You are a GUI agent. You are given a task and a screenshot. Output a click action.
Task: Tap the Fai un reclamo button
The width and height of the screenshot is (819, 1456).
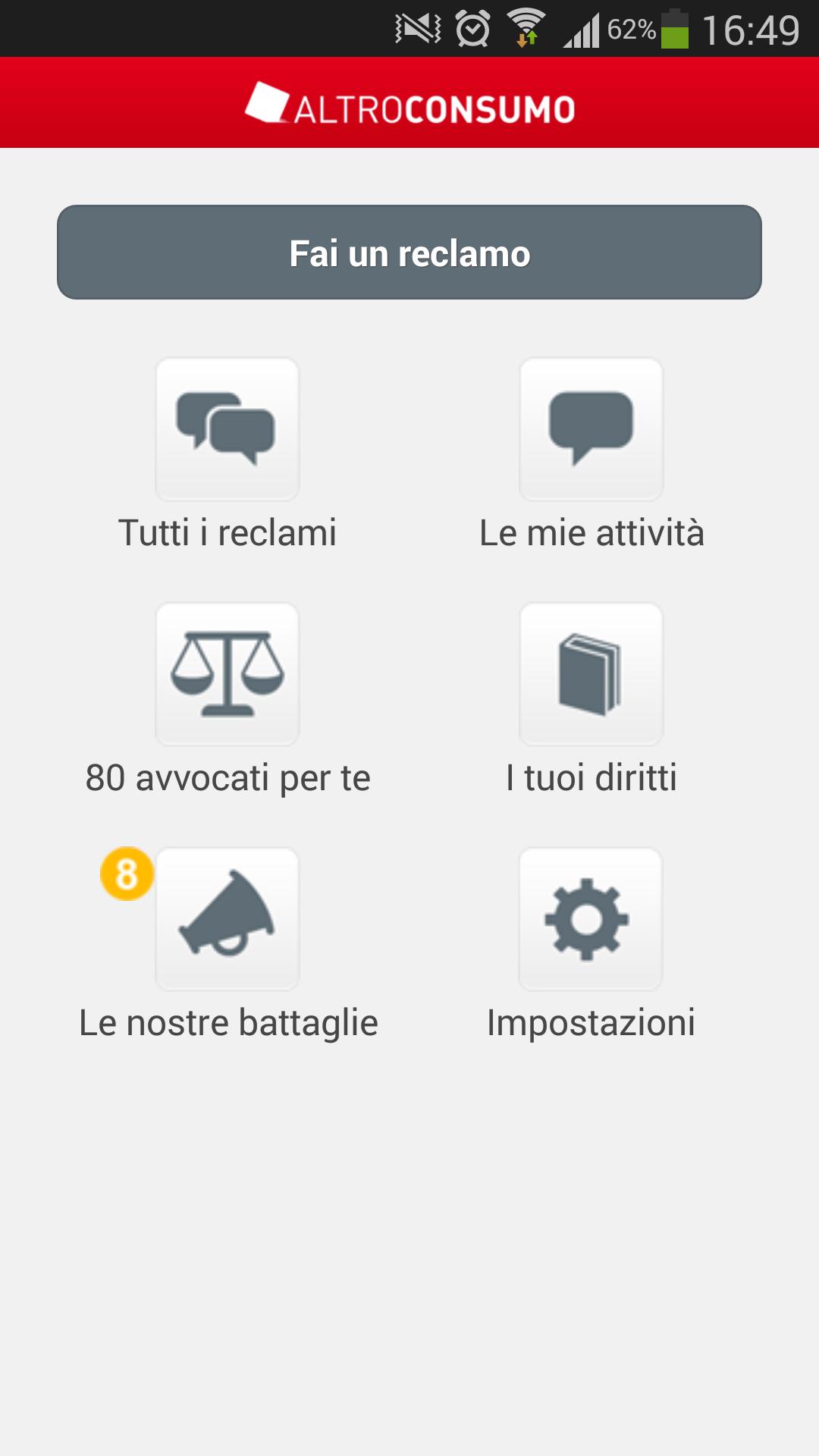(x=409, y=253)
